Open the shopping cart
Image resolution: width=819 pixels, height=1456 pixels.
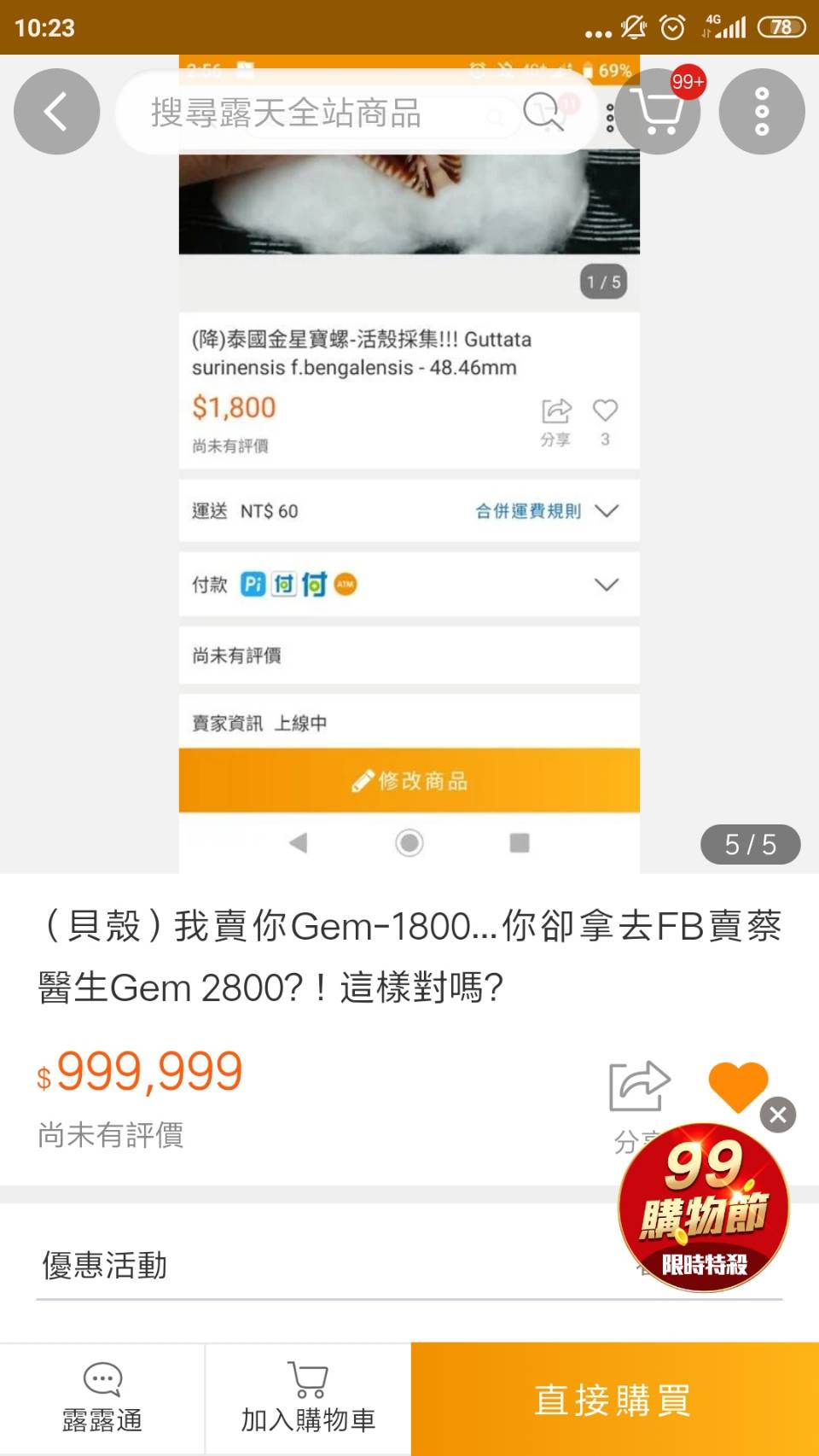(659, 112)
